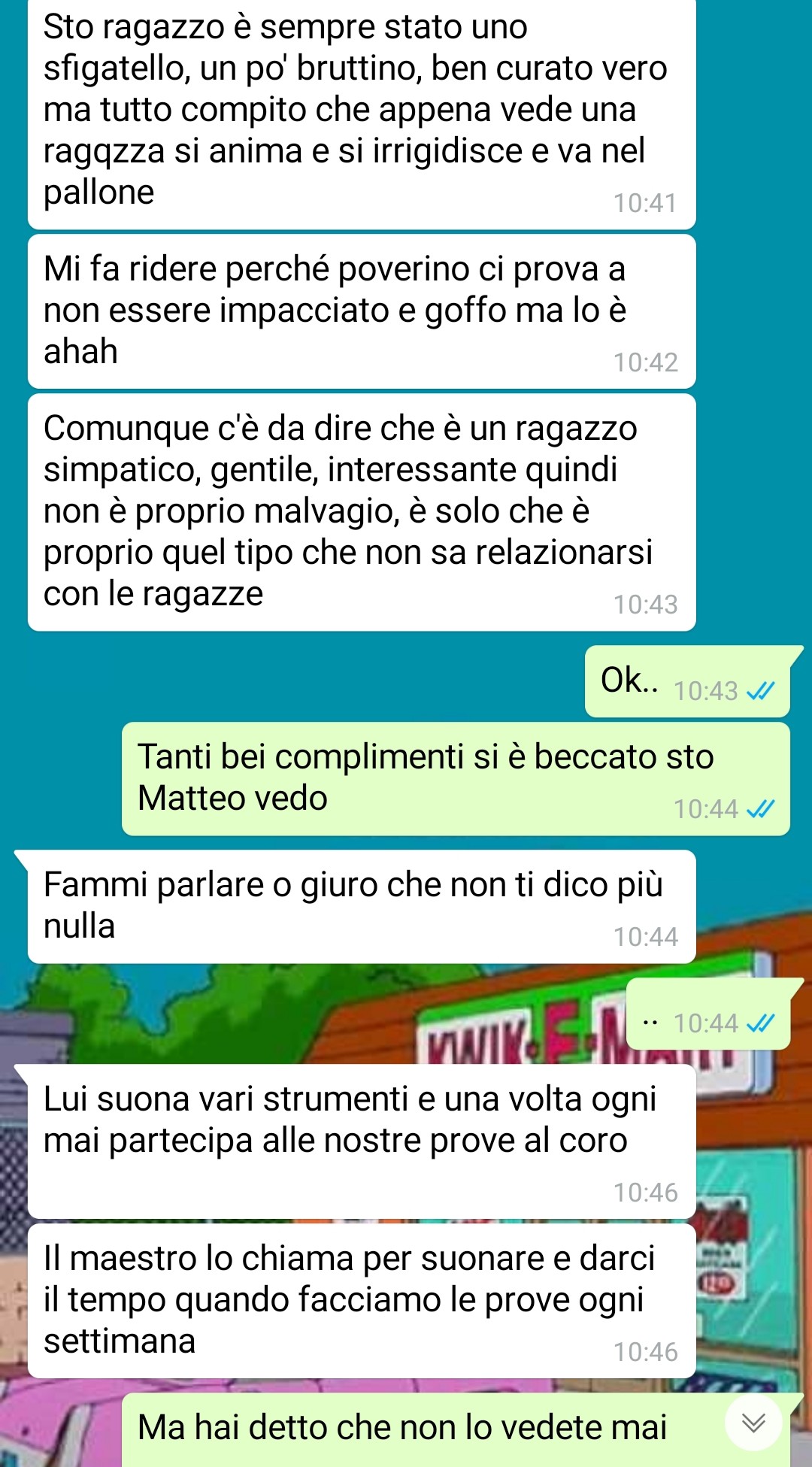Jump to the latest messages

[x=753, y=1423]
